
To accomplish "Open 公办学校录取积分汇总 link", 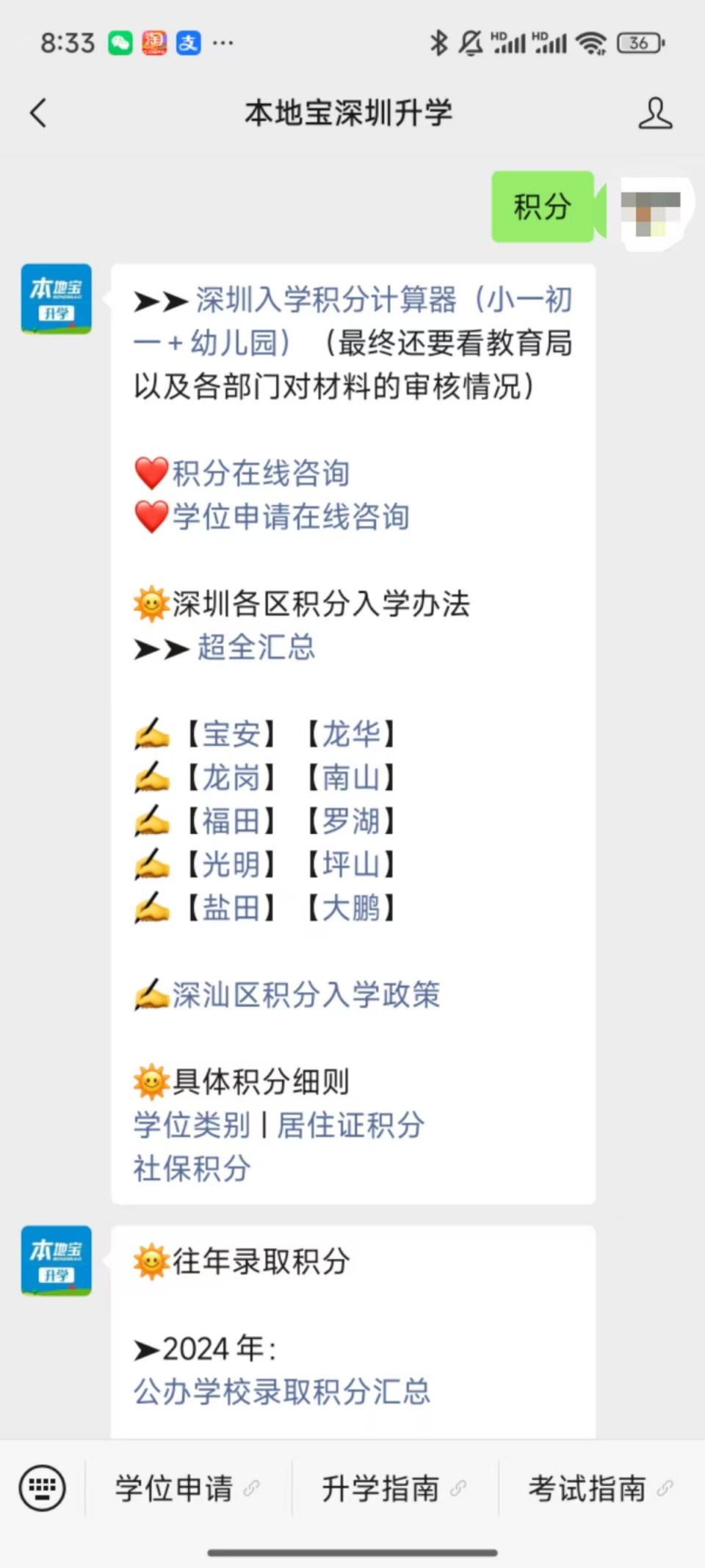I will point(282,1392).
